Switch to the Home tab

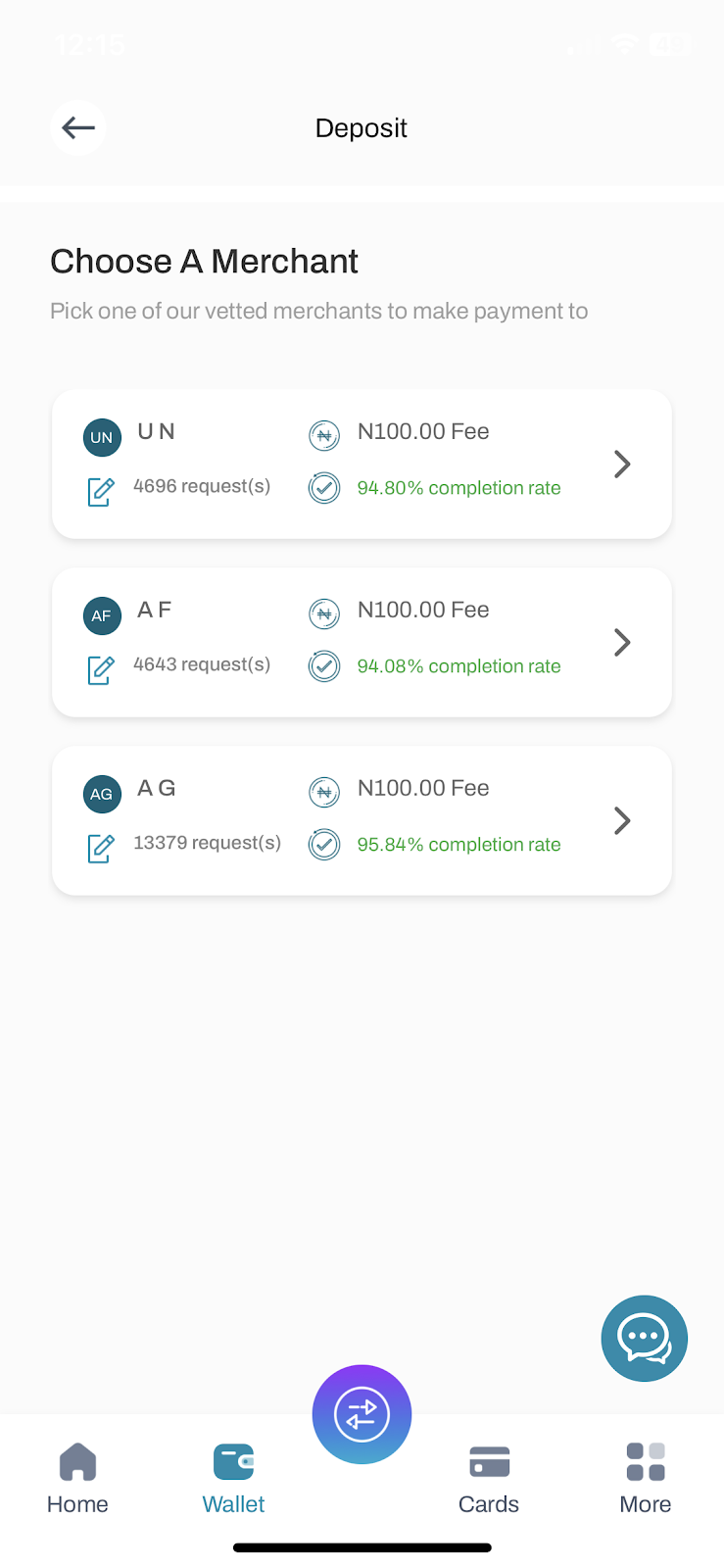[x=77, y=1479]
